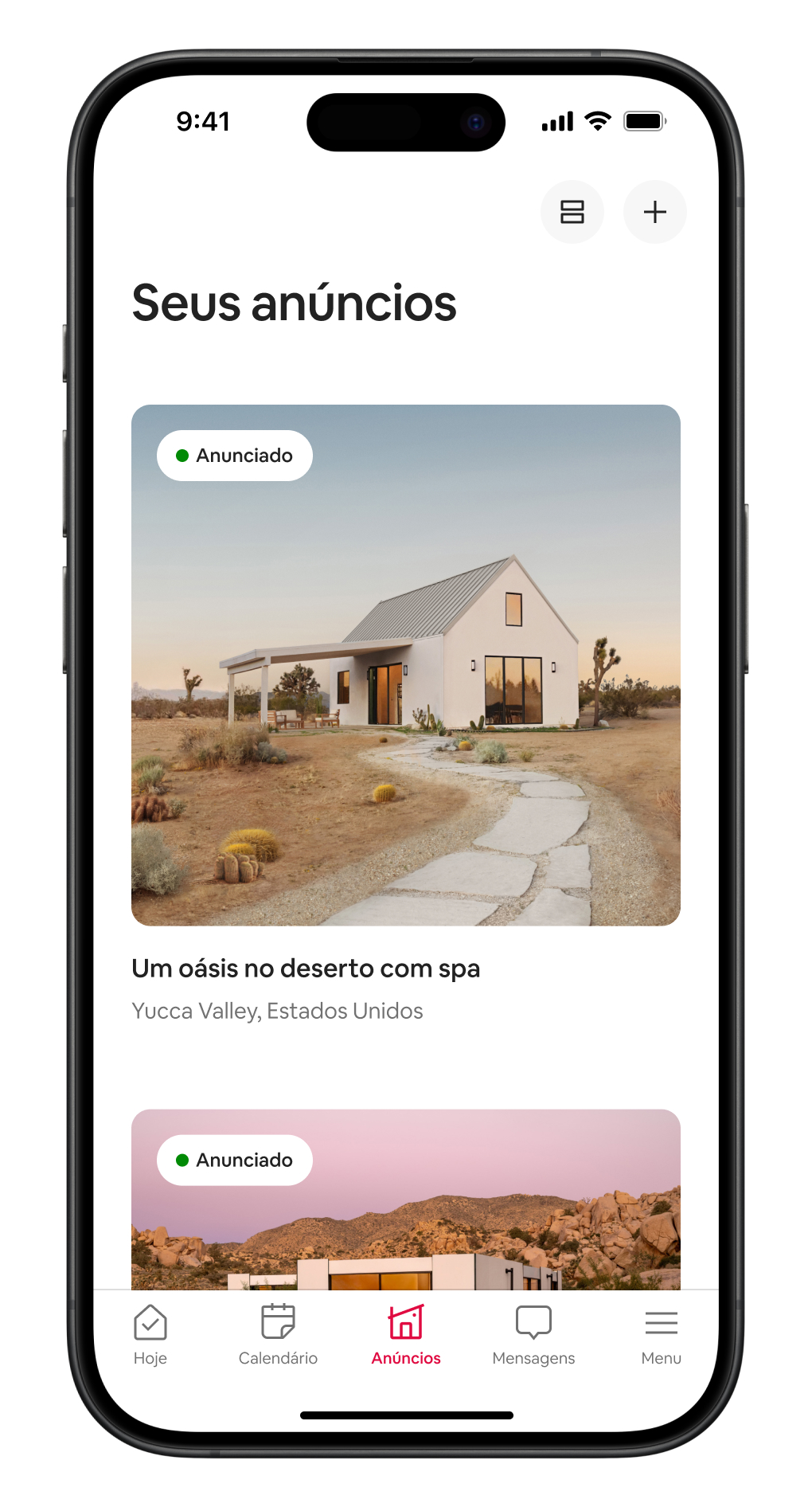Add a new listing with the plus icon
Screen dimensions: 812x1507
click(654, 212)
